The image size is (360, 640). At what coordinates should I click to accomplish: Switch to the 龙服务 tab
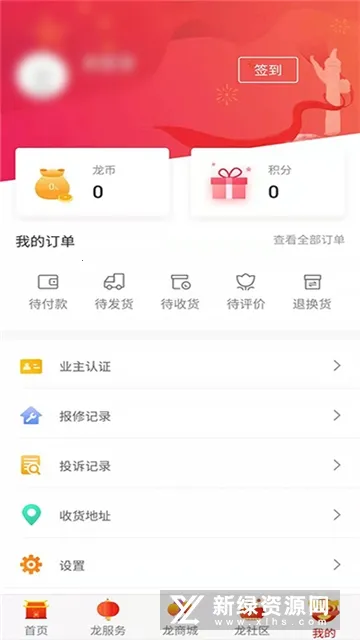click(x=108, y=618)
